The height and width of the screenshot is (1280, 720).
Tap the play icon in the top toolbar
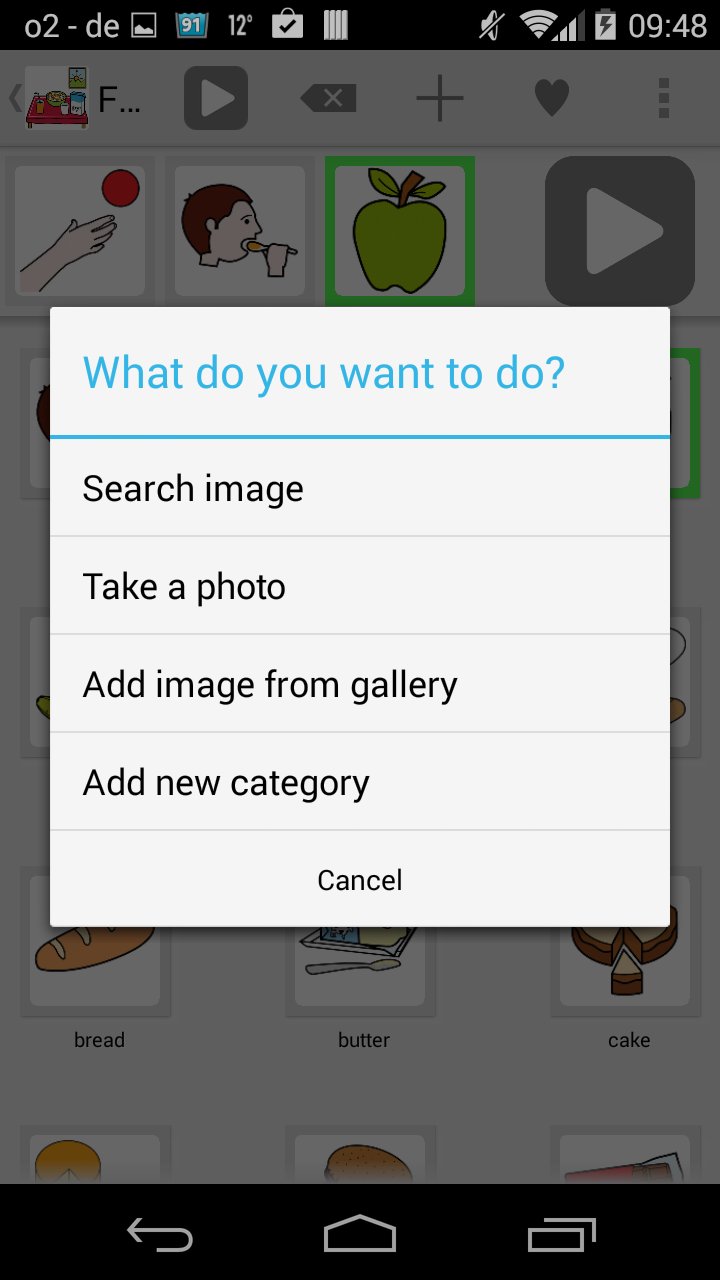[x=215, y=97]
